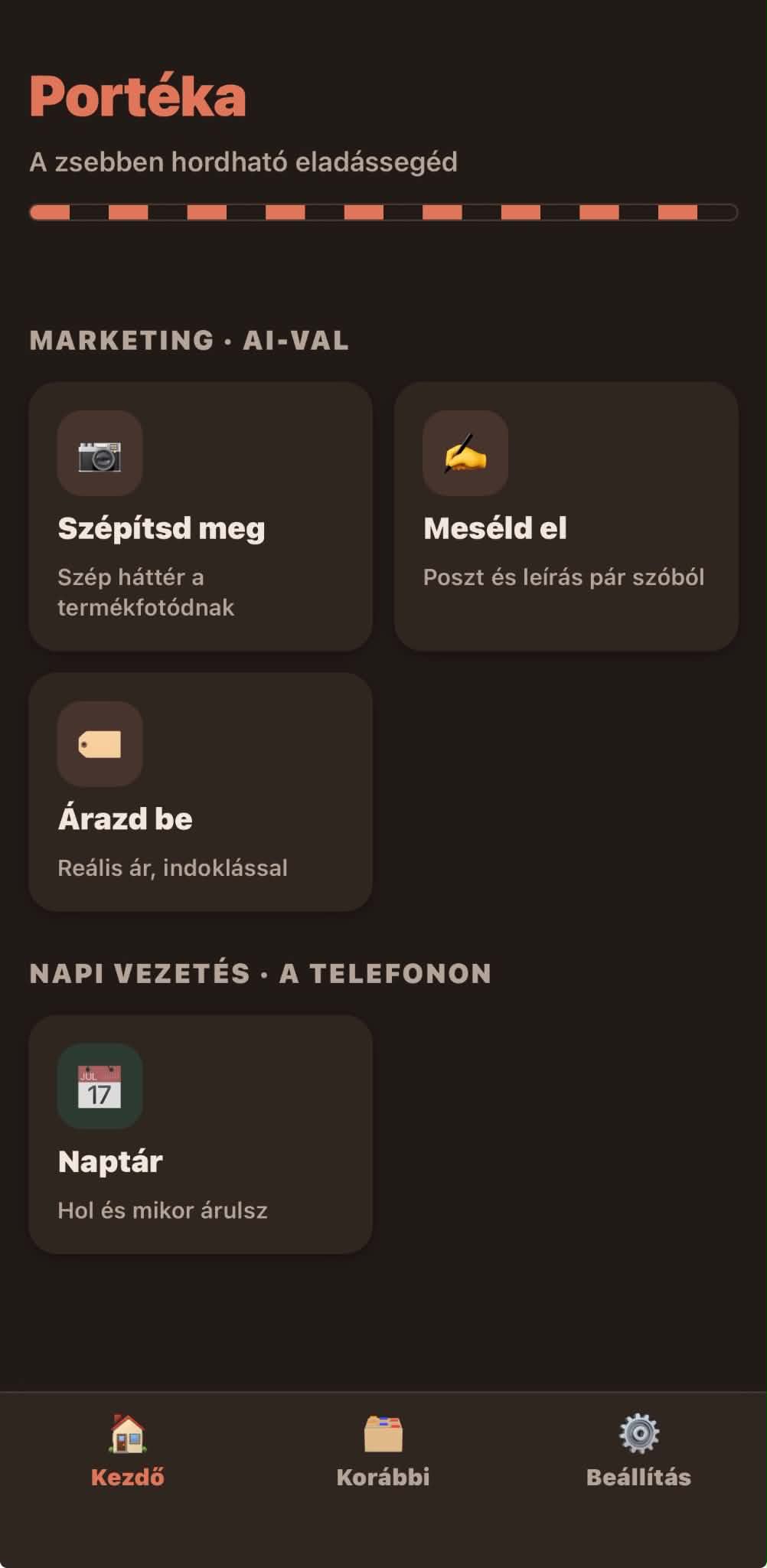Open the Naptár calendar card
Image resolution: width=767 pixels, height=1568 pixels.
coord(201,1134)
